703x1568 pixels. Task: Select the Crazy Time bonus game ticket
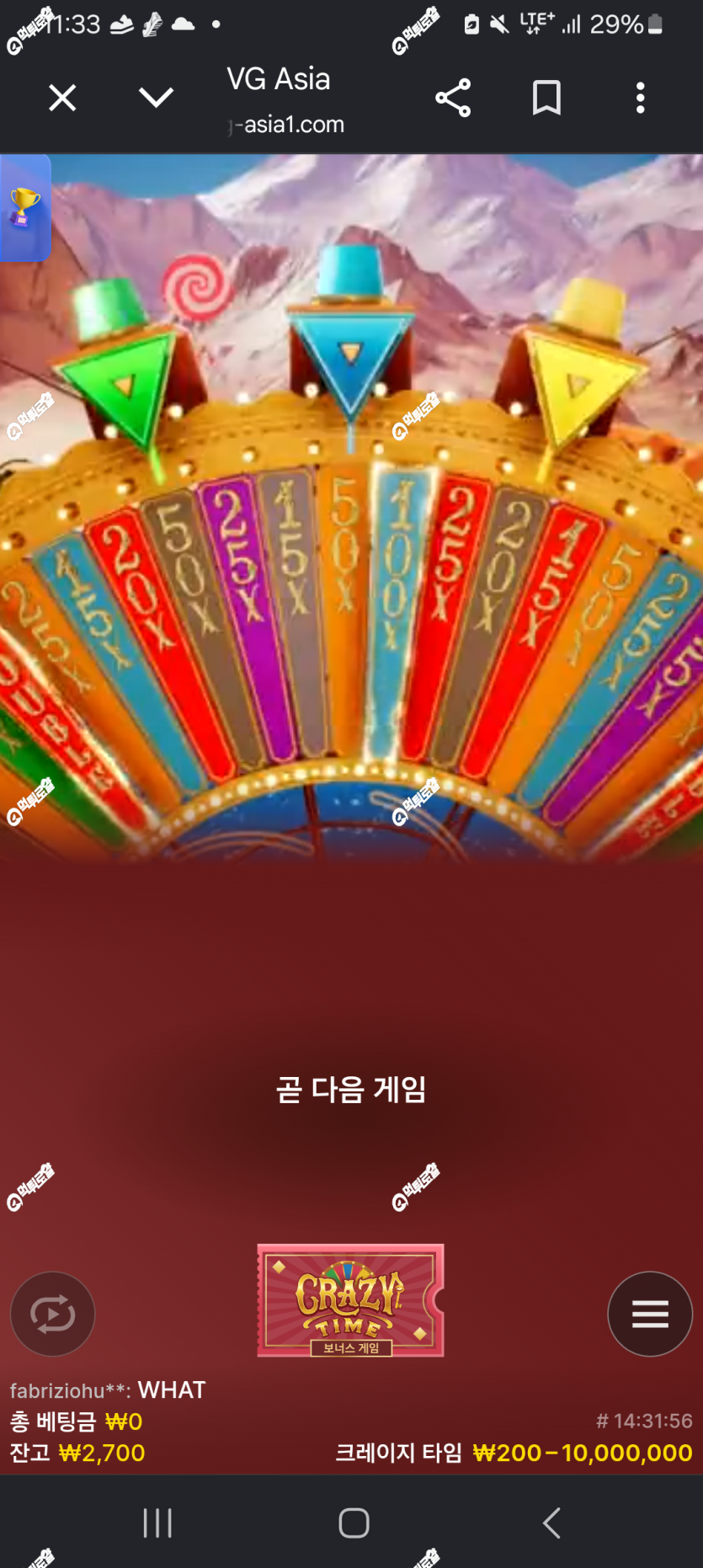[x=350, y=1300]
